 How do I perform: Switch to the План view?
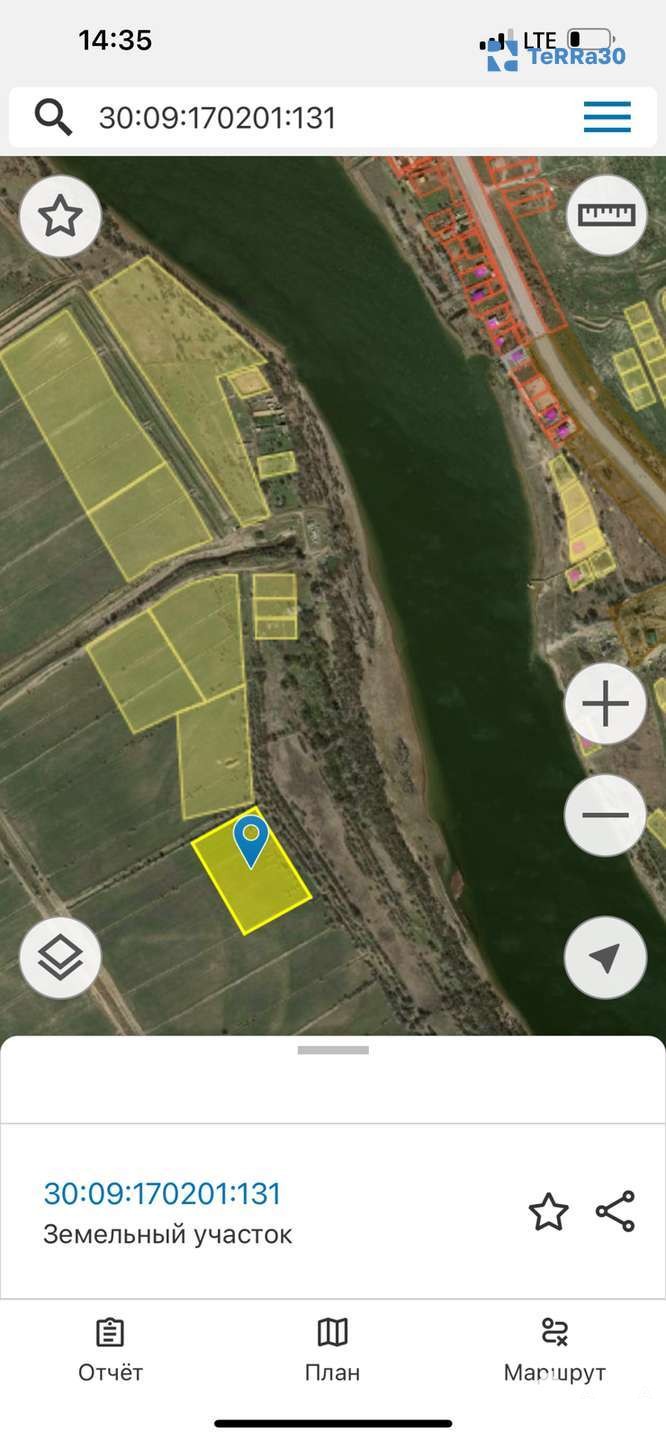pyautogui.click(x=332, y=1352)
